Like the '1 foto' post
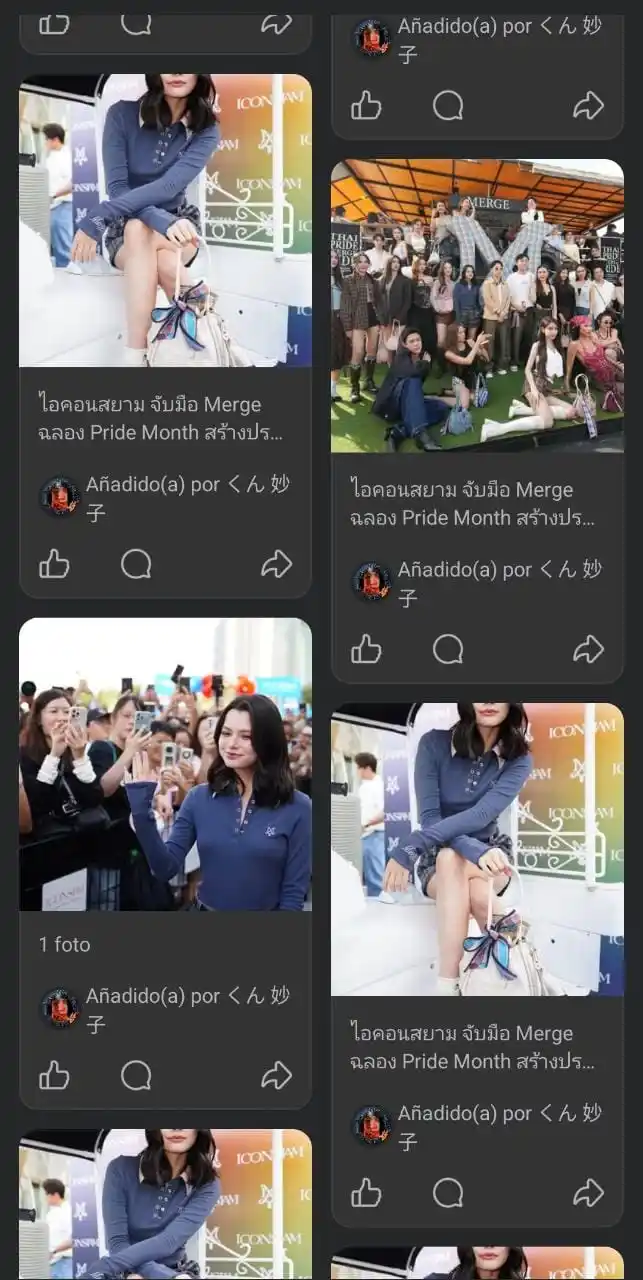The height and width of the screenshot is (1280, 643). coord(54,1076)
